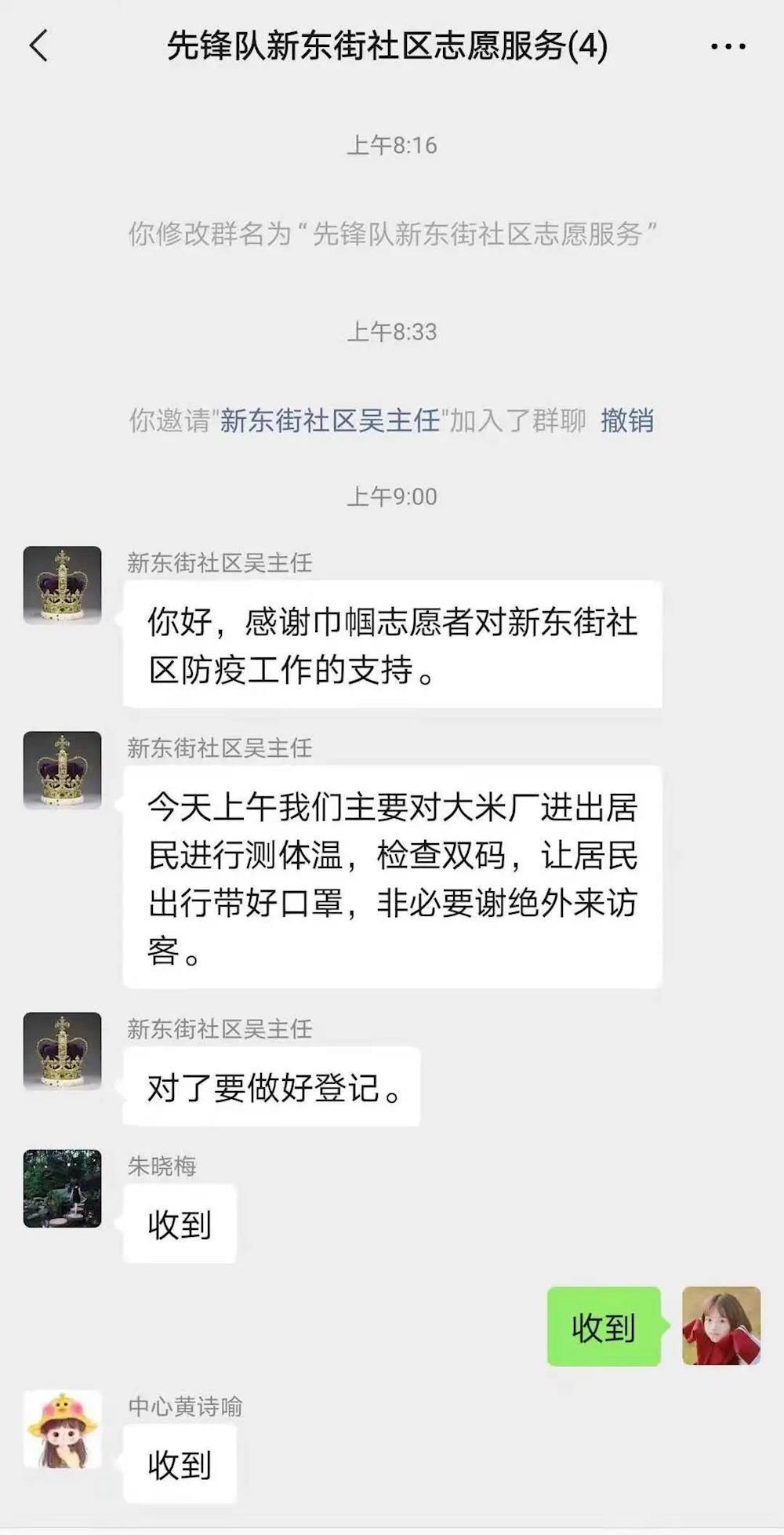Open 中心黄诗喻's avatar profile
This screenshot has width=784, height=1535.
point(63,1429)
